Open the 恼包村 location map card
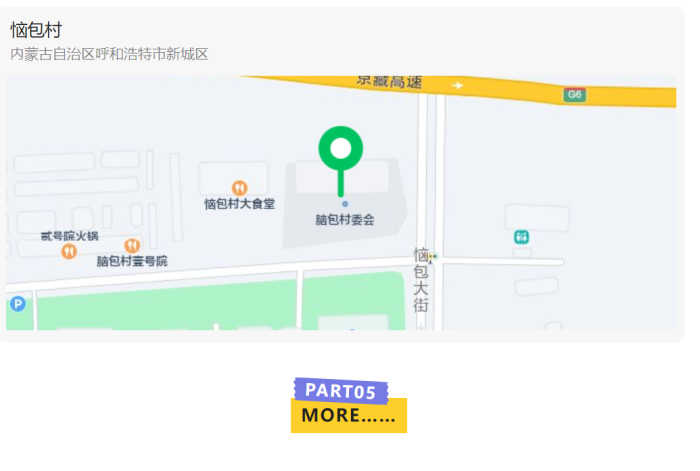700x471 pixels. click(x=340, y=200)
